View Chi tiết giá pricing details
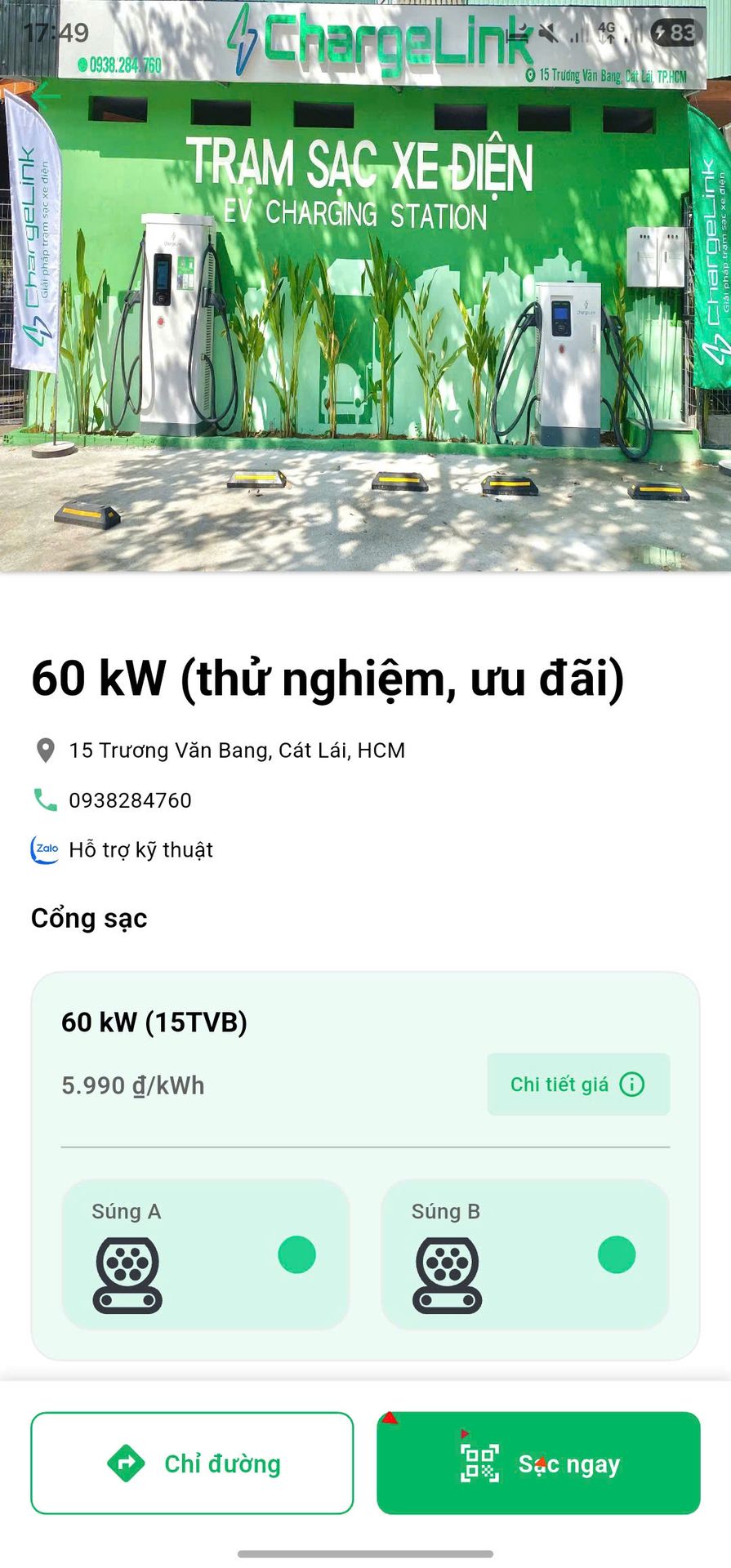 (x=577, y=1085)
